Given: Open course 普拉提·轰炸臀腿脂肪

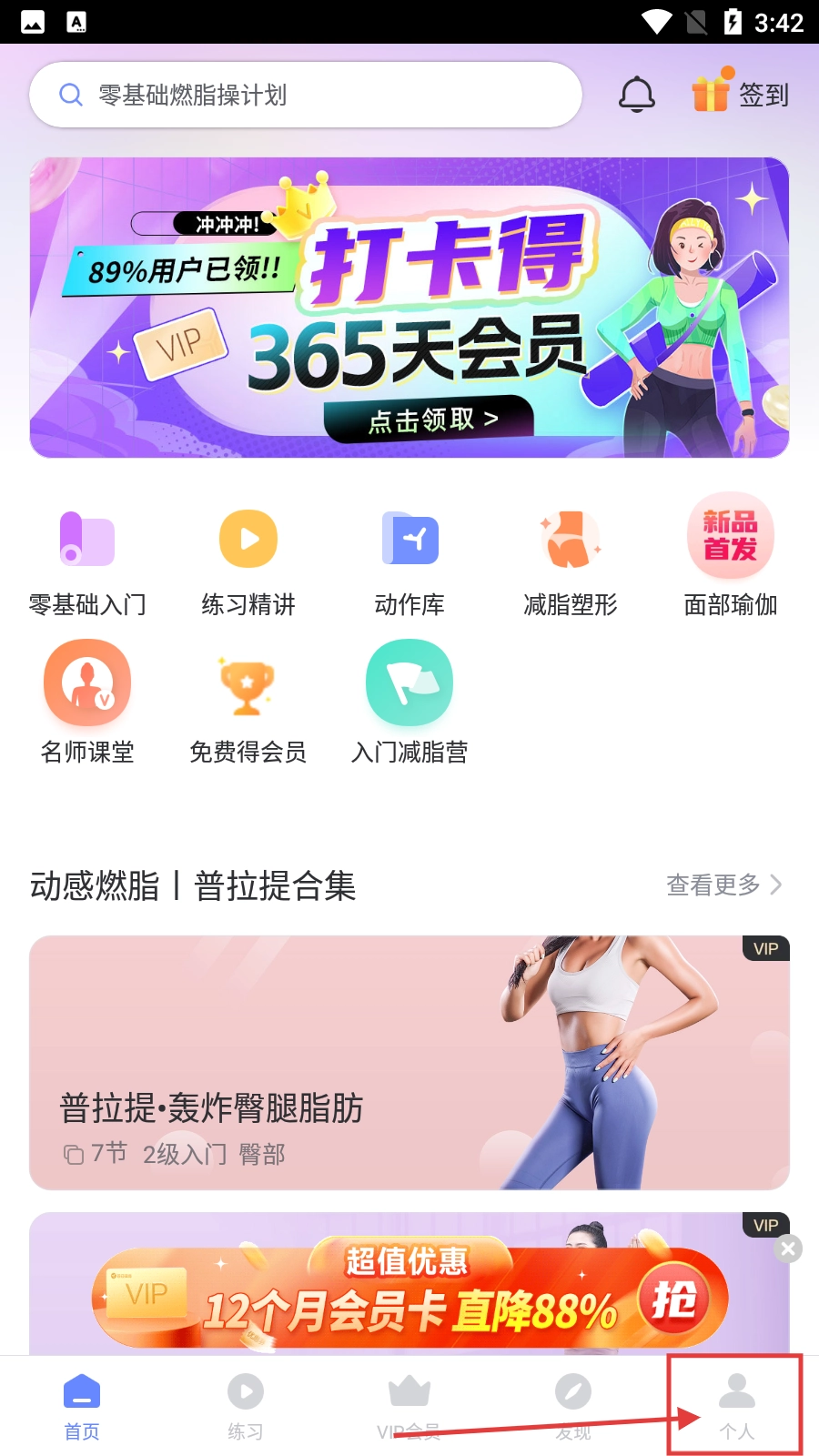Looking at the screenshot, I should click(x=409, y=1062).
